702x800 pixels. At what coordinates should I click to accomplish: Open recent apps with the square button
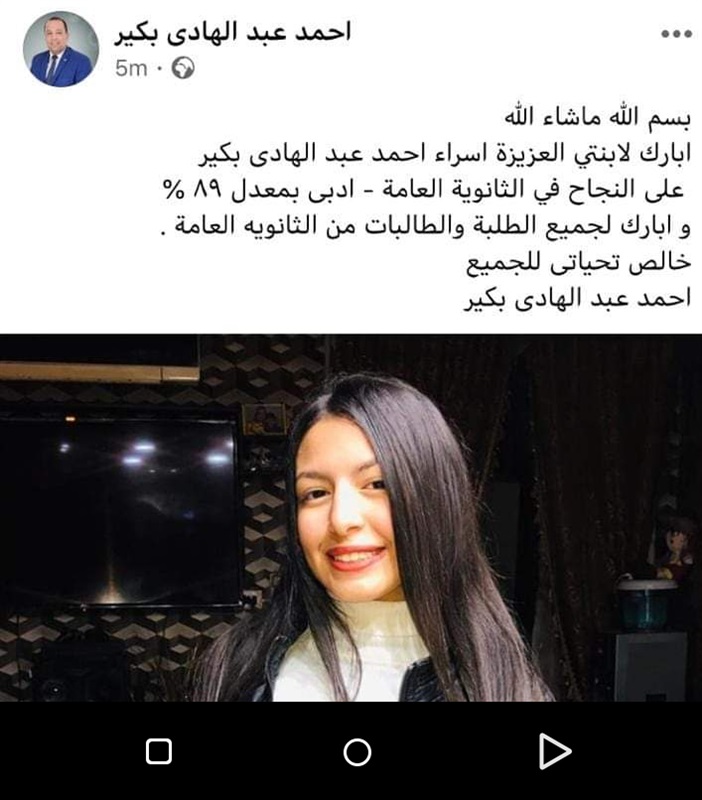pos(159,751)
